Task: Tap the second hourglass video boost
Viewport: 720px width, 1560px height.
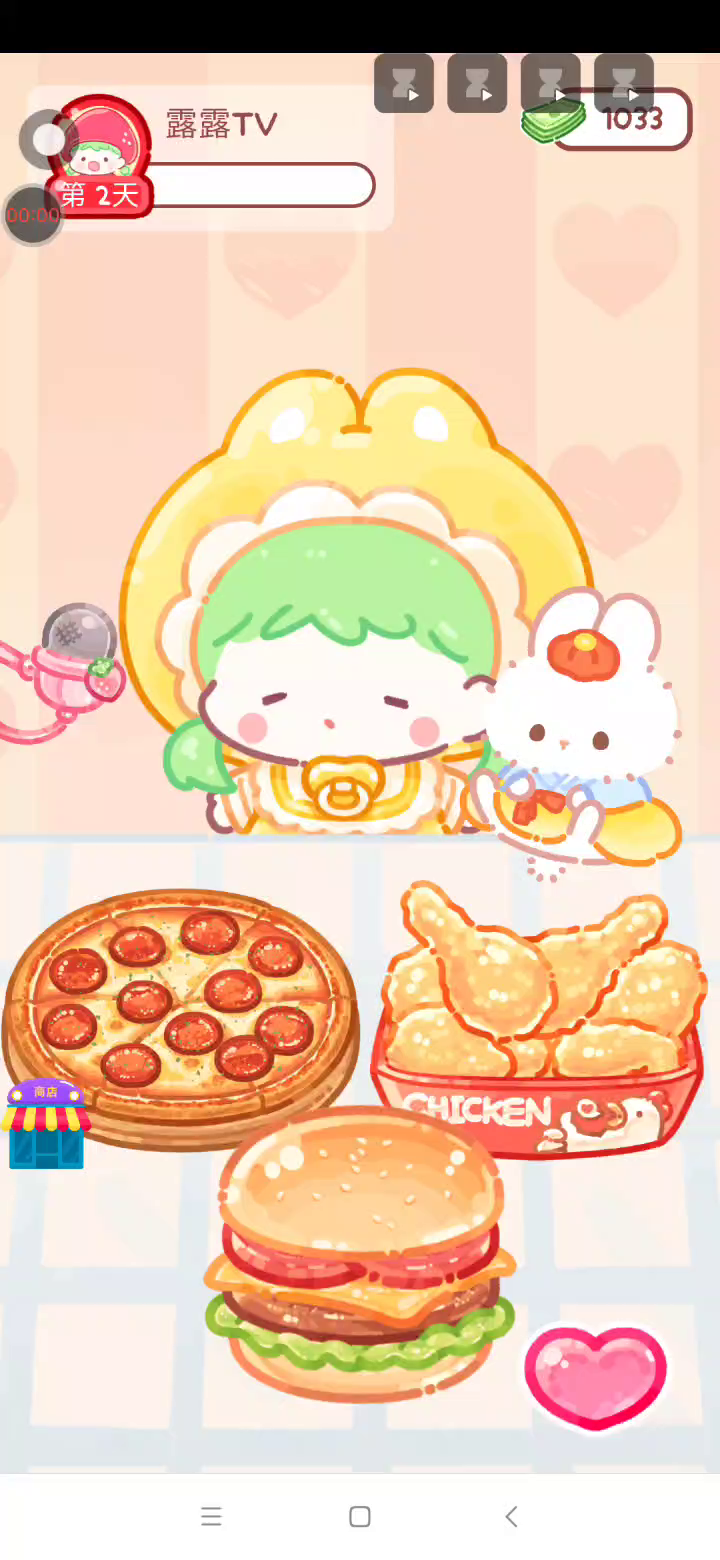Action: tap(477, 83)
